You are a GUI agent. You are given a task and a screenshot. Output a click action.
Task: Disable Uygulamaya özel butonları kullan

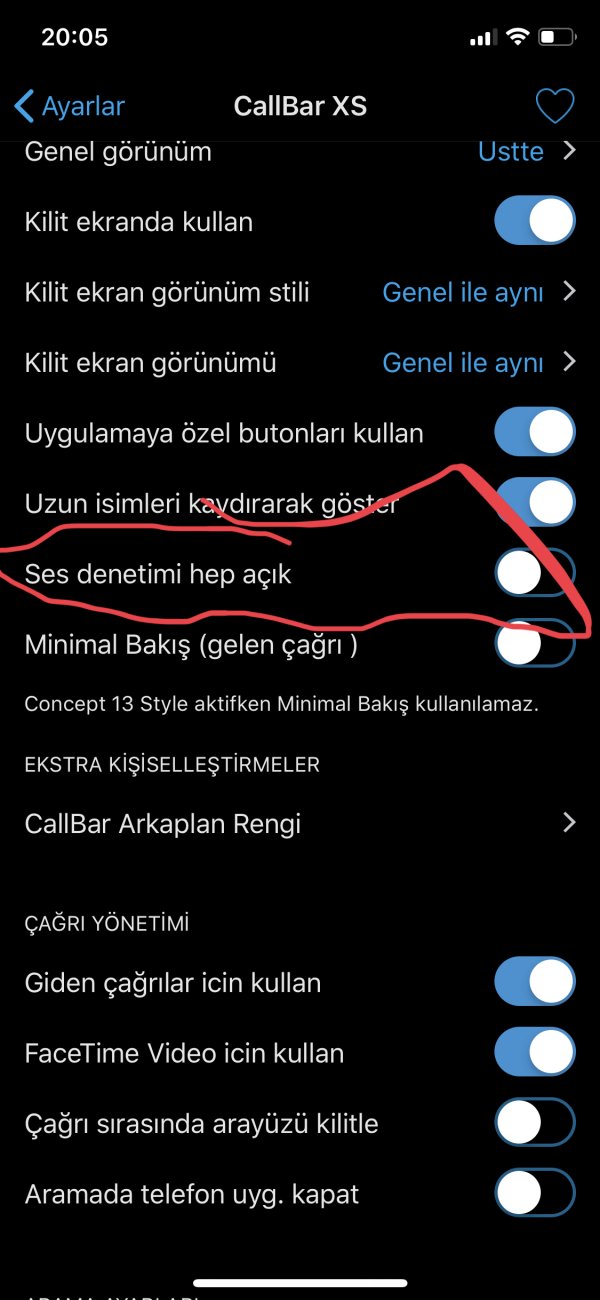click(x=534, y=432)
